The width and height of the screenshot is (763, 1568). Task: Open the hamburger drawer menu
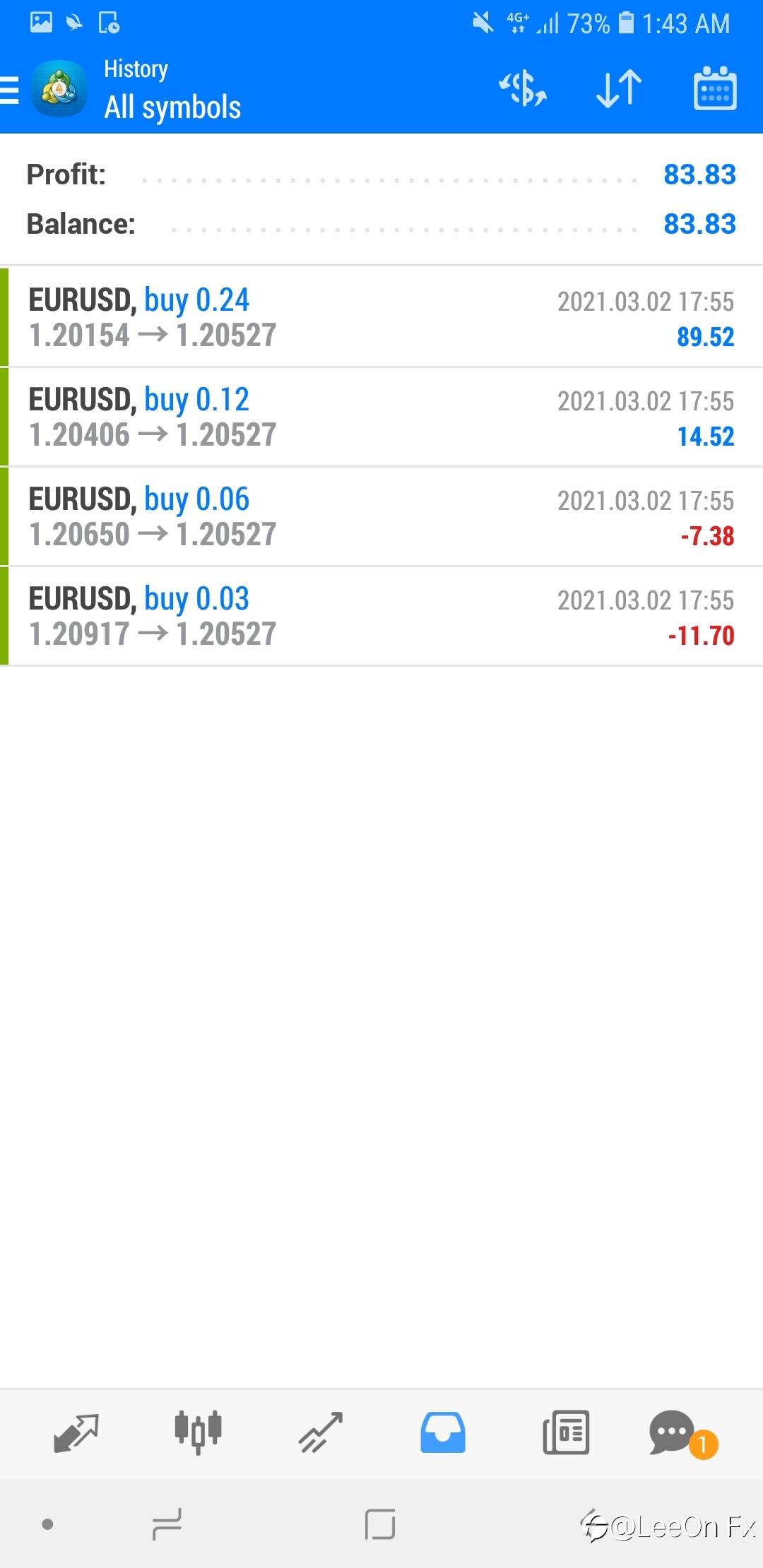(10, 90)
